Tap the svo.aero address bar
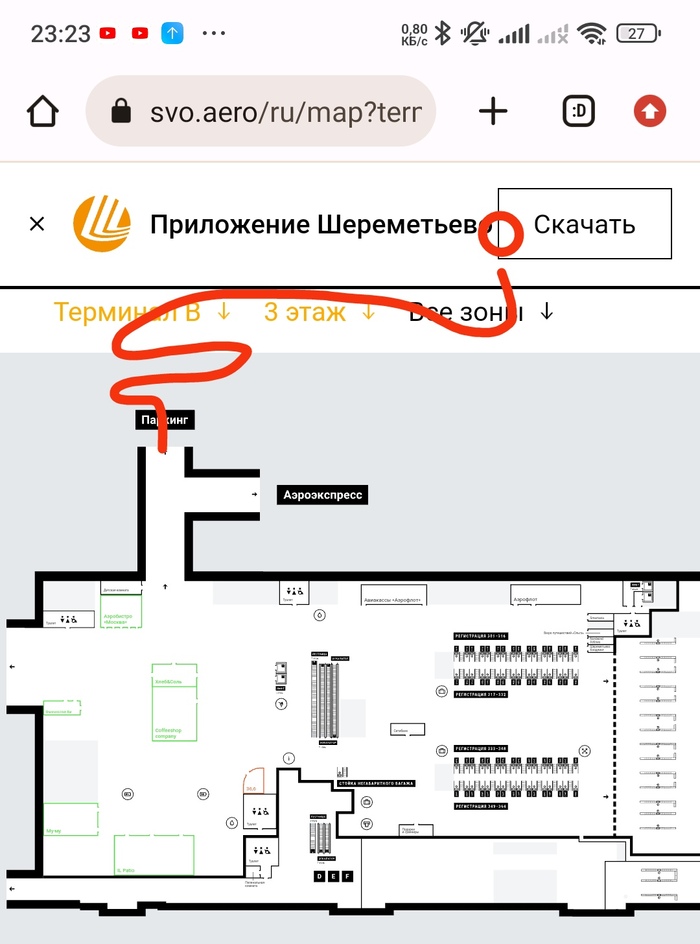Image resolution: width=700 pixels, height=944 pixels. pos(260,111)
